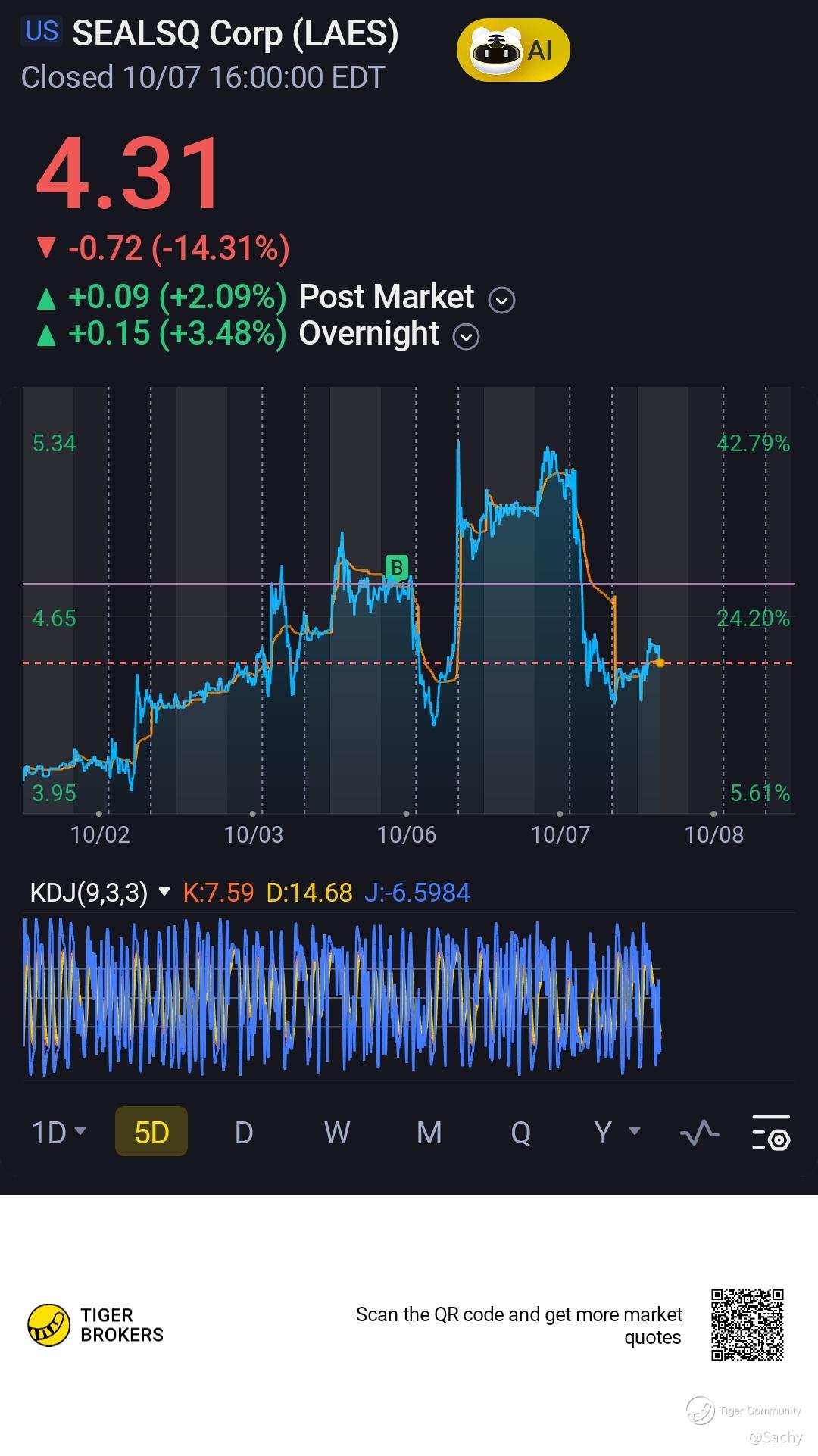
Task: Show the quarterly Q chart
Action: point(521,1133)
